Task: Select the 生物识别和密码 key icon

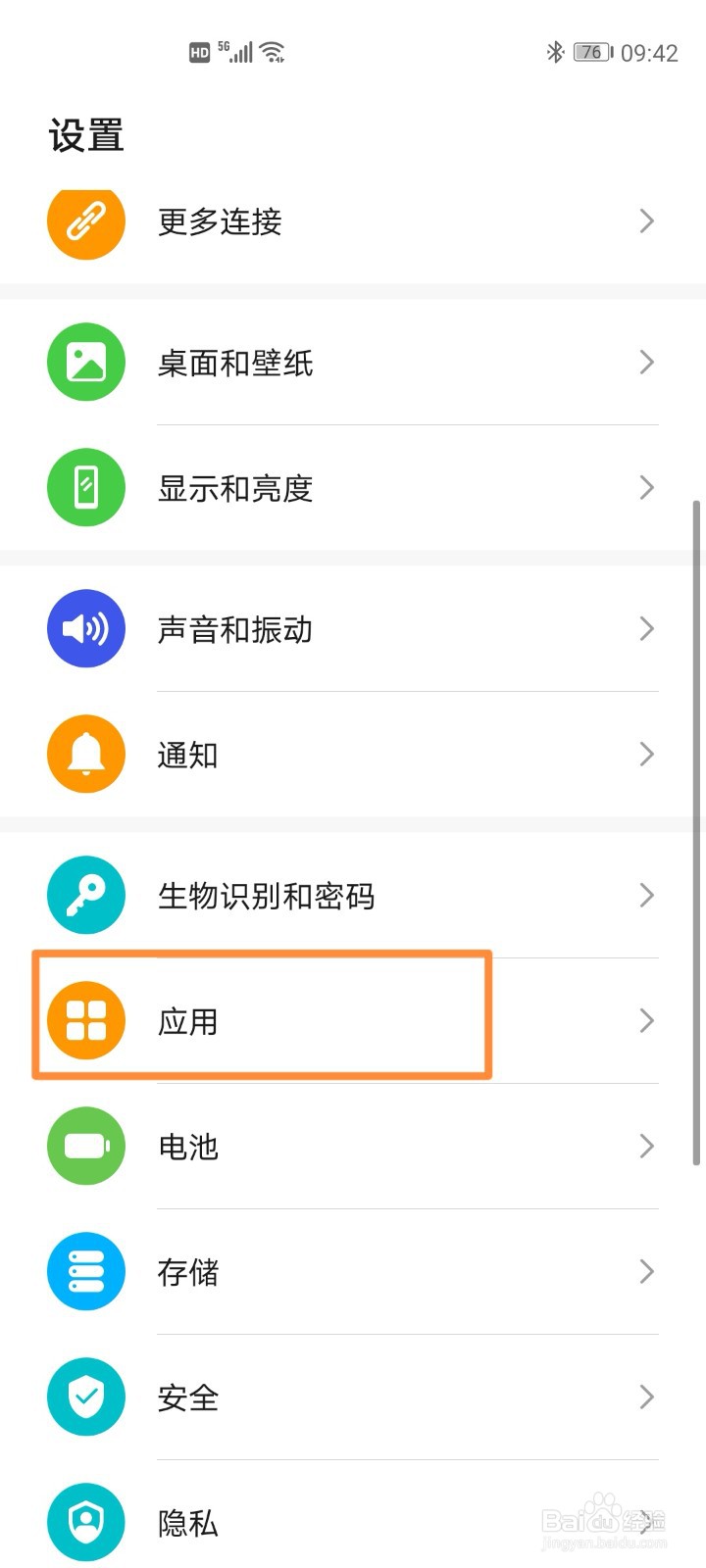Action: point(85,895)
